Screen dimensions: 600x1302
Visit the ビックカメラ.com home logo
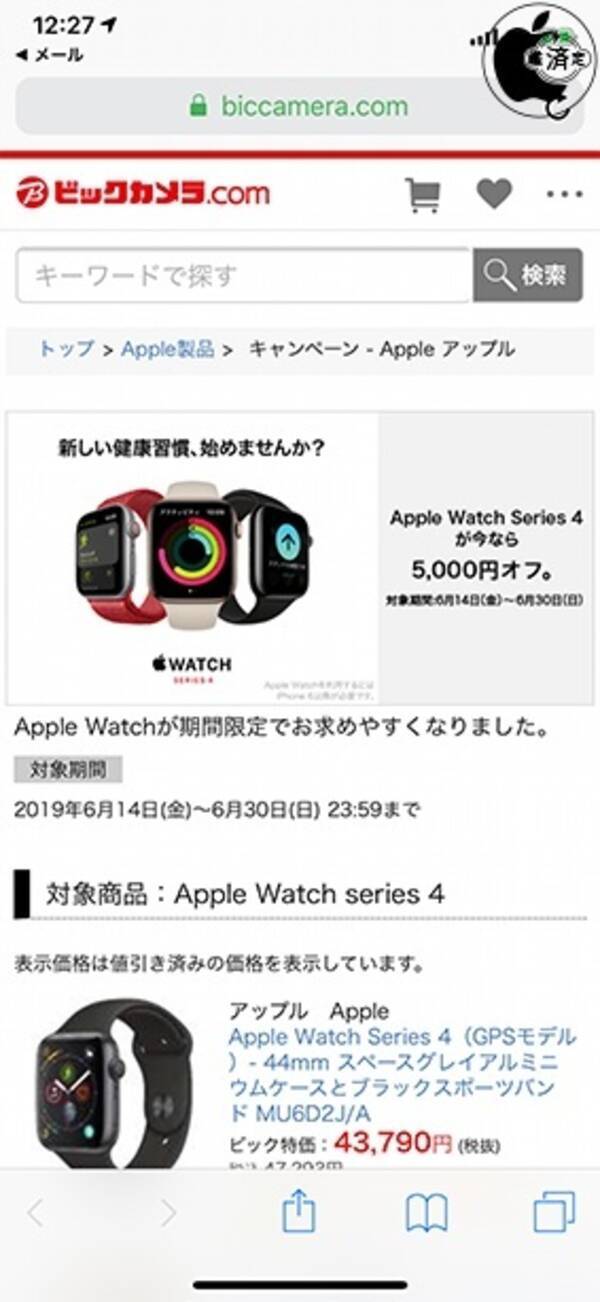[x=143, y=193]
